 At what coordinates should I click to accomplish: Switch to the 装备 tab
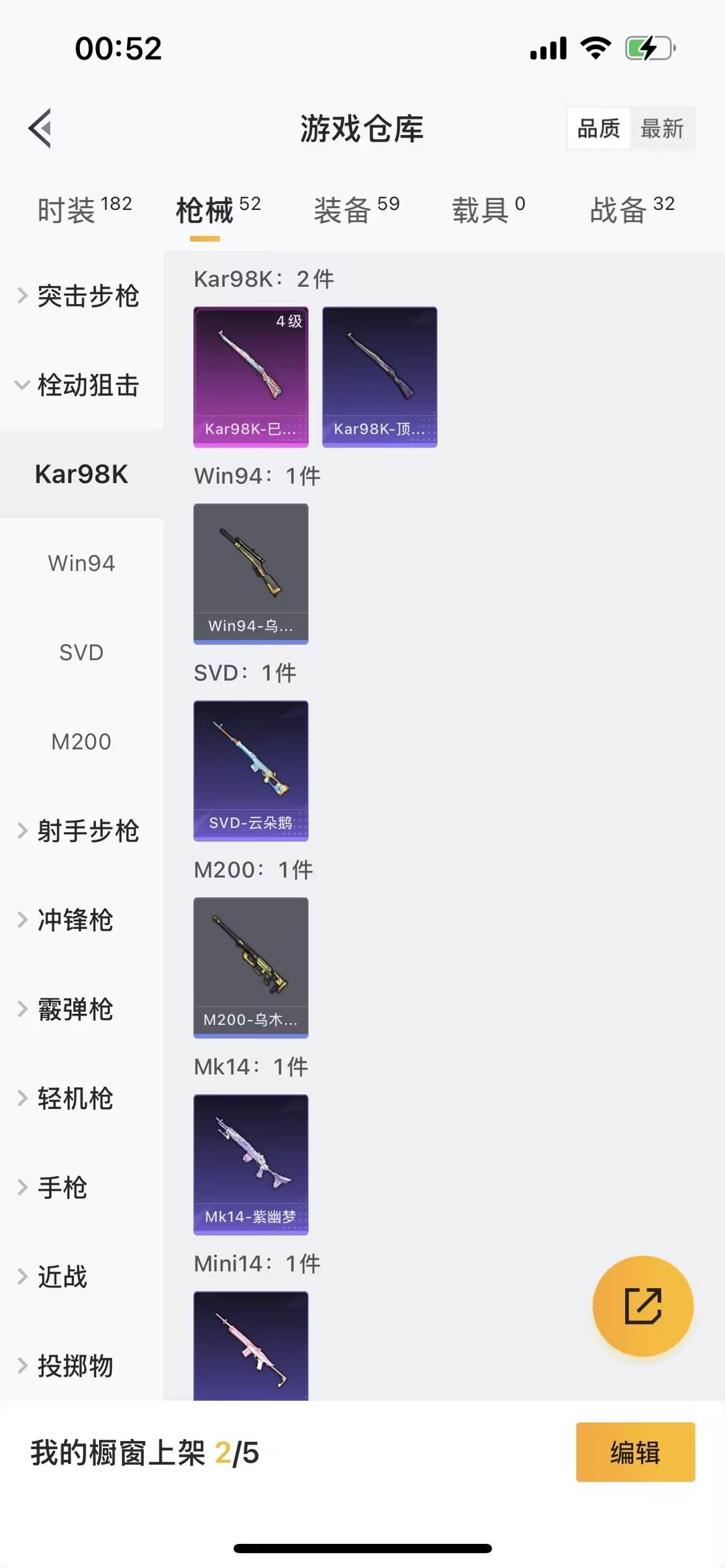click(x=356, y=210)
